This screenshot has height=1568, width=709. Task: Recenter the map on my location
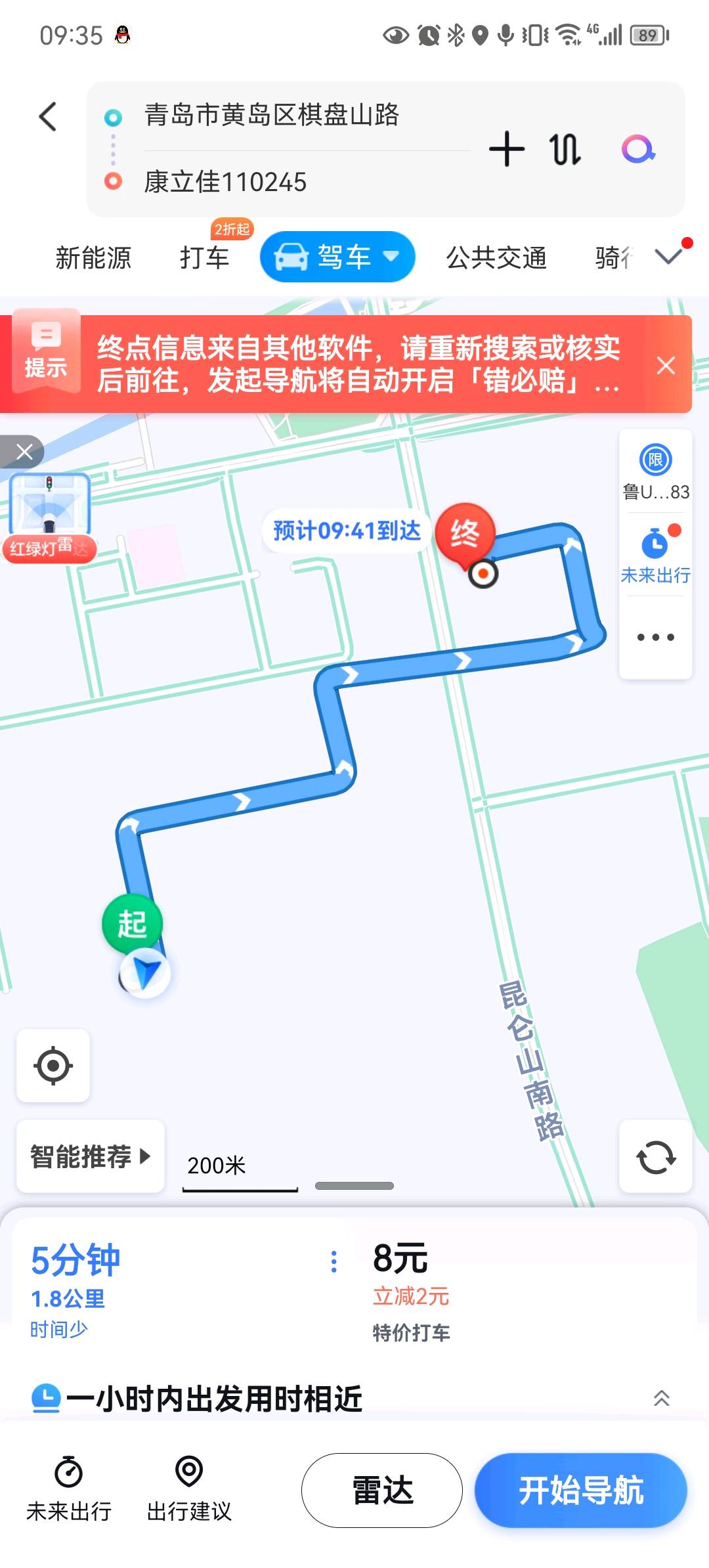[x=53, y=1065]
